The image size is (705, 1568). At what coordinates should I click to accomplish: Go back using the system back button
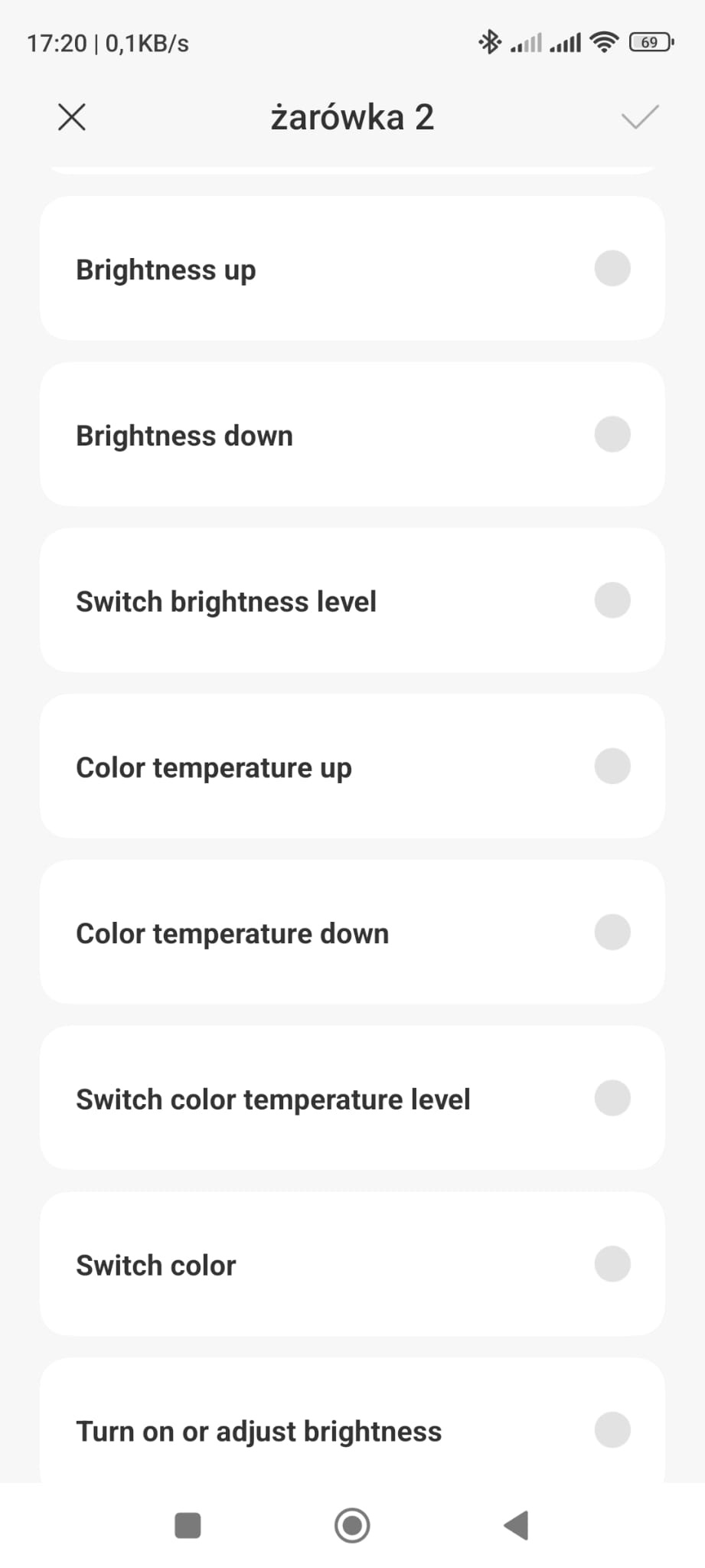517,1525
